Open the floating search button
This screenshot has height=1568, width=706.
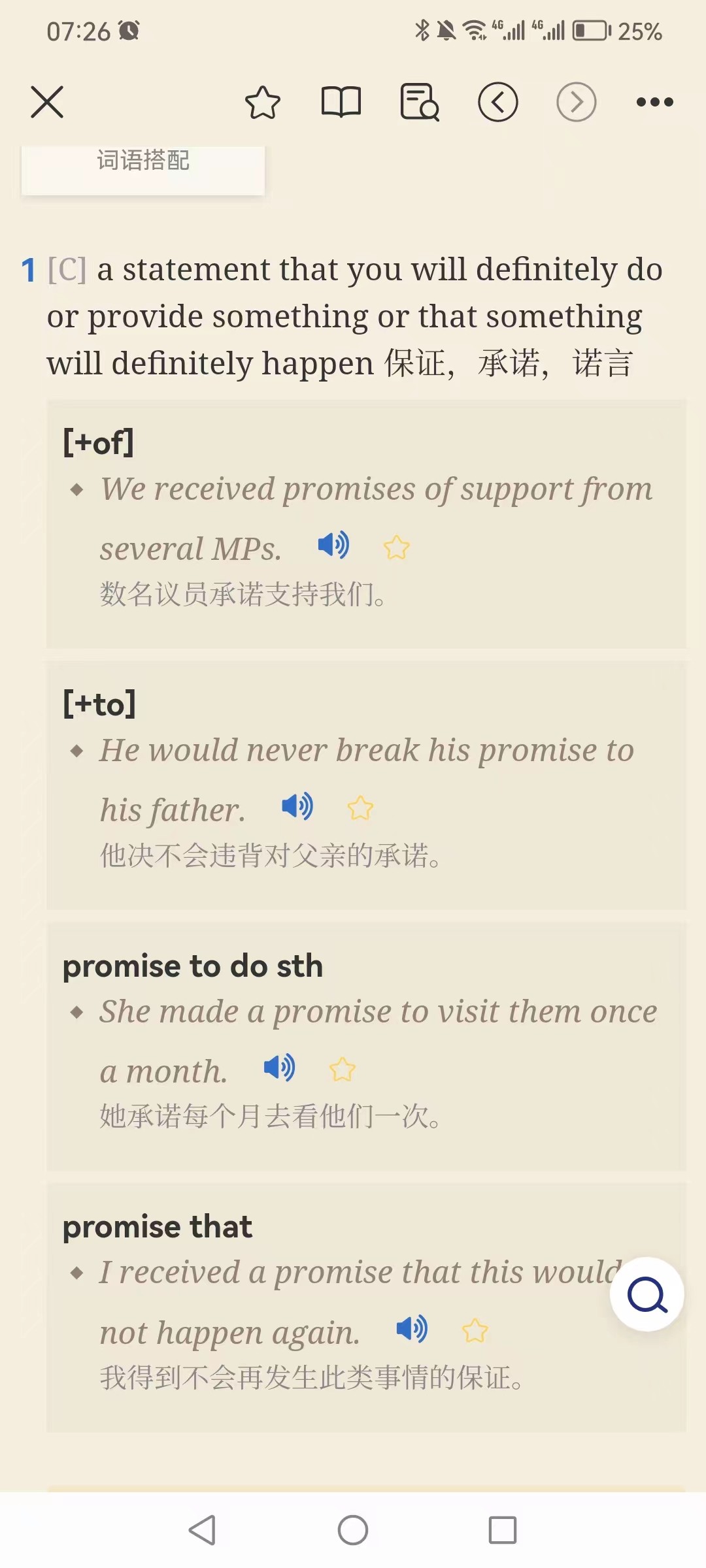(x=647, y=1294)
